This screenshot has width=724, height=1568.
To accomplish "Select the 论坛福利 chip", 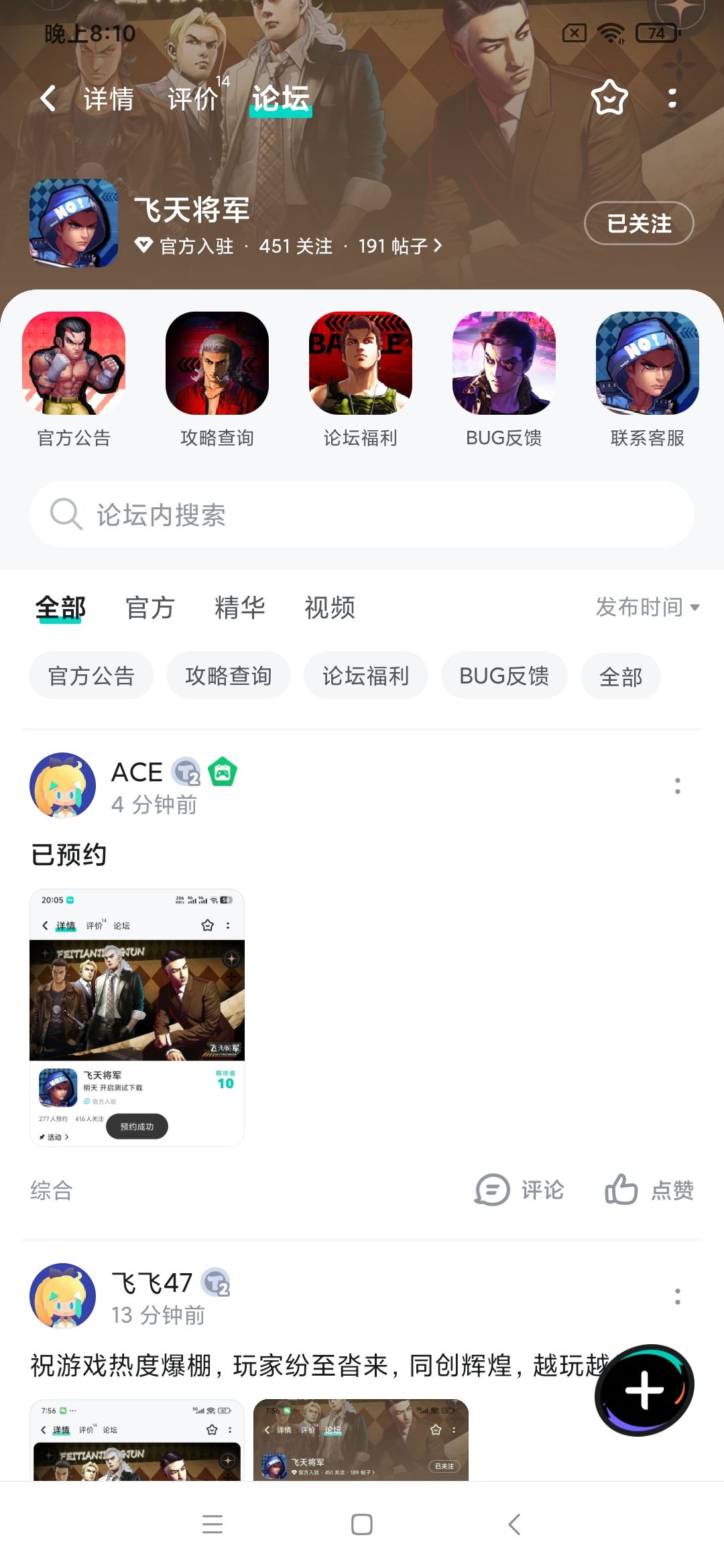I will point(365,675).
